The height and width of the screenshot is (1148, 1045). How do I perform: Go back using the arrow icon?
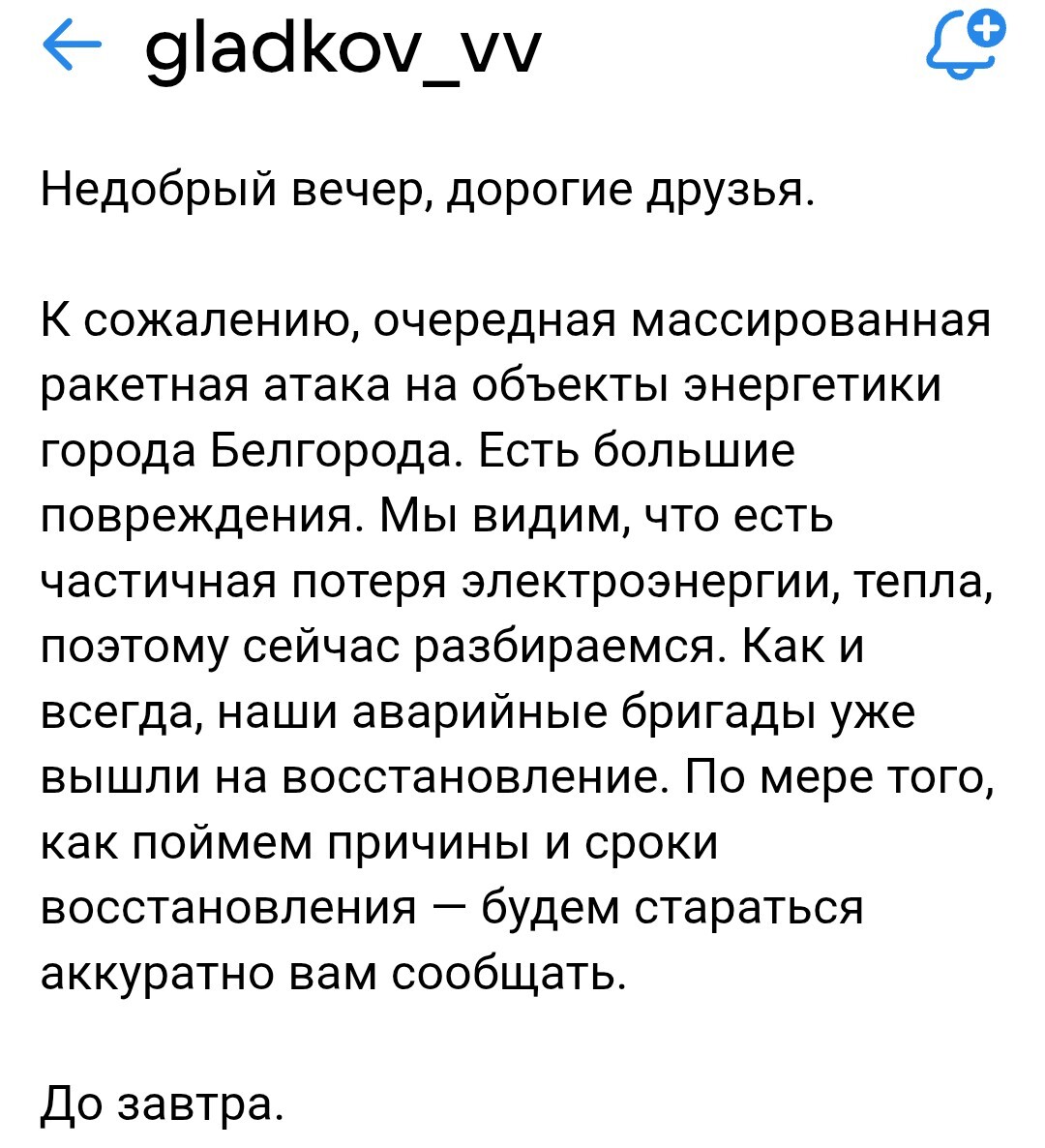[72, 47]
